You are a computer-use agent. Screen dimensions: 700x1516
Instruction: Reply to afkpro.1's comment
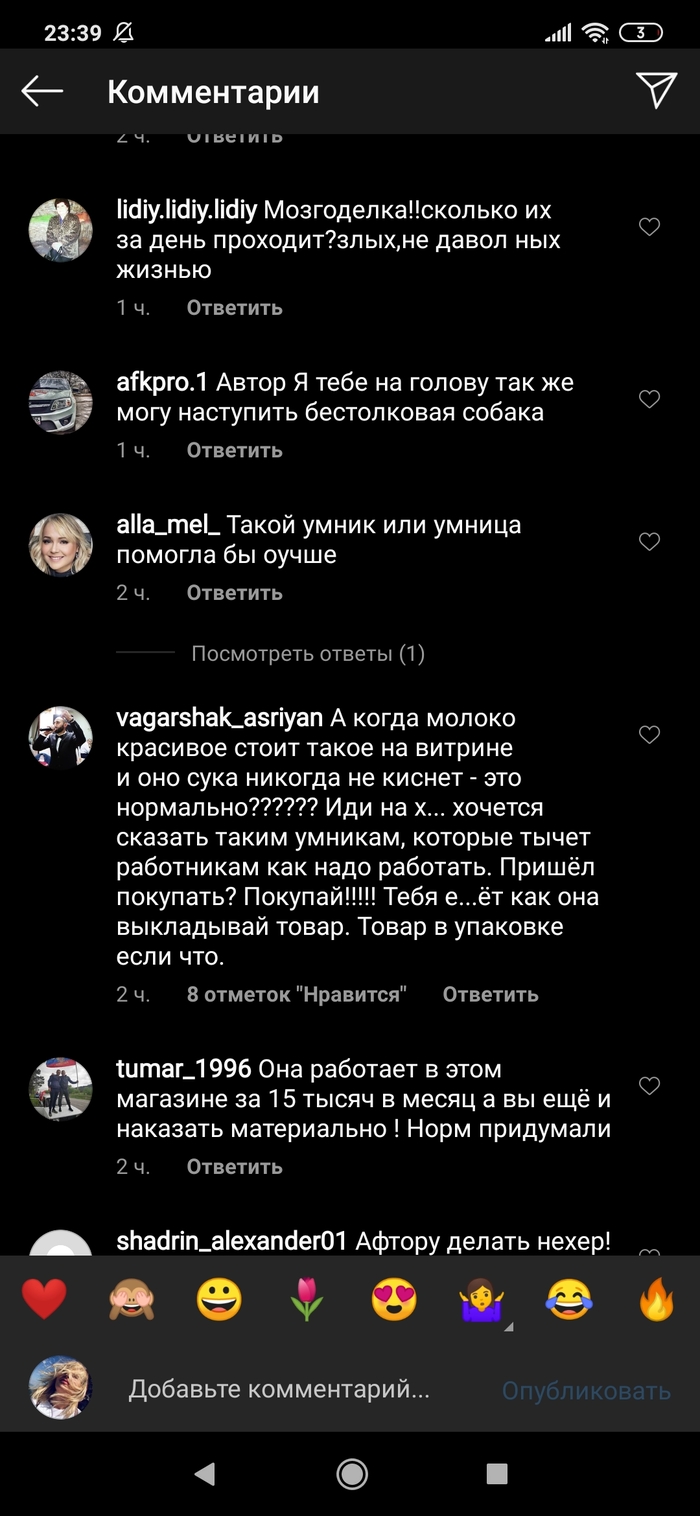pos(234,450)
